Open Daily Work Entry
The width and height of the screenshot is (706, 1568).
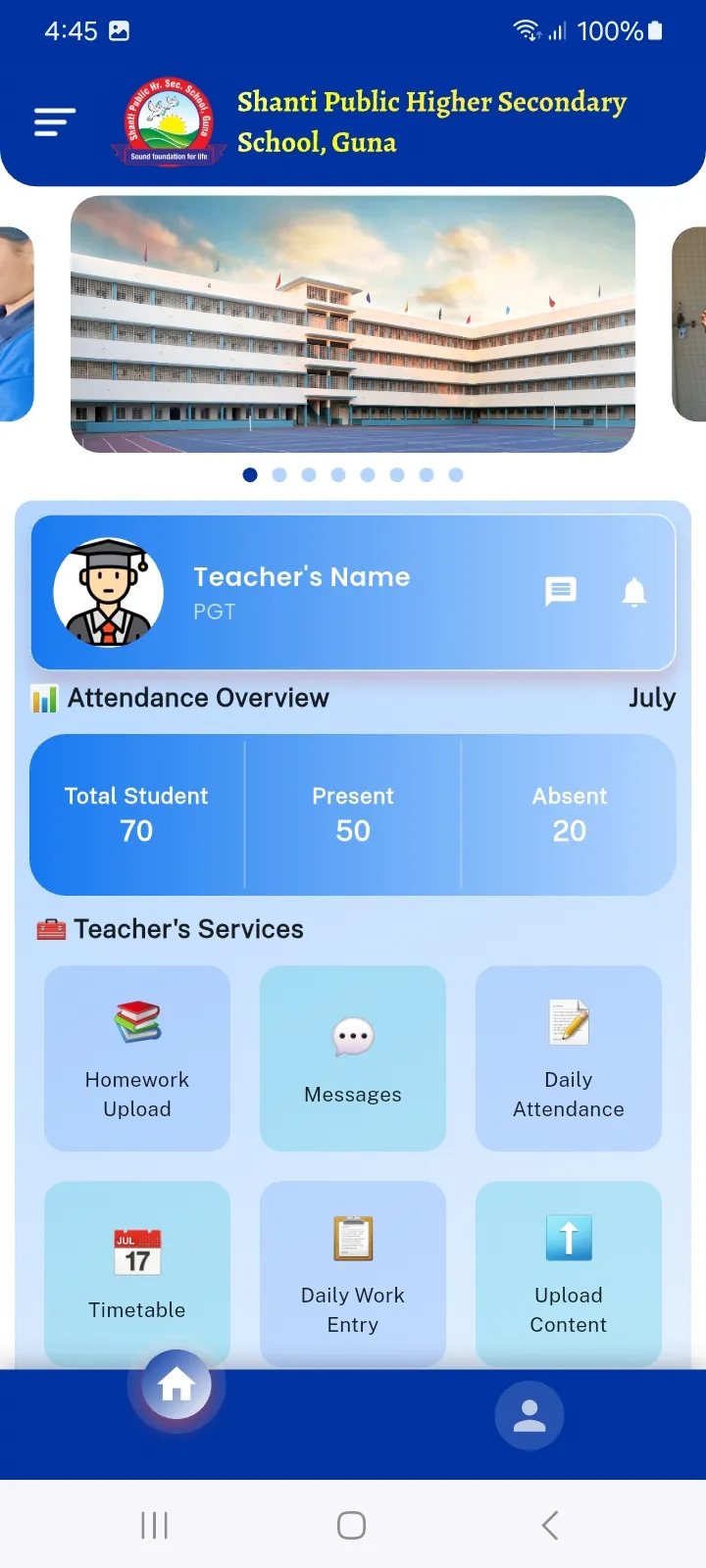tap(353, 1274)
